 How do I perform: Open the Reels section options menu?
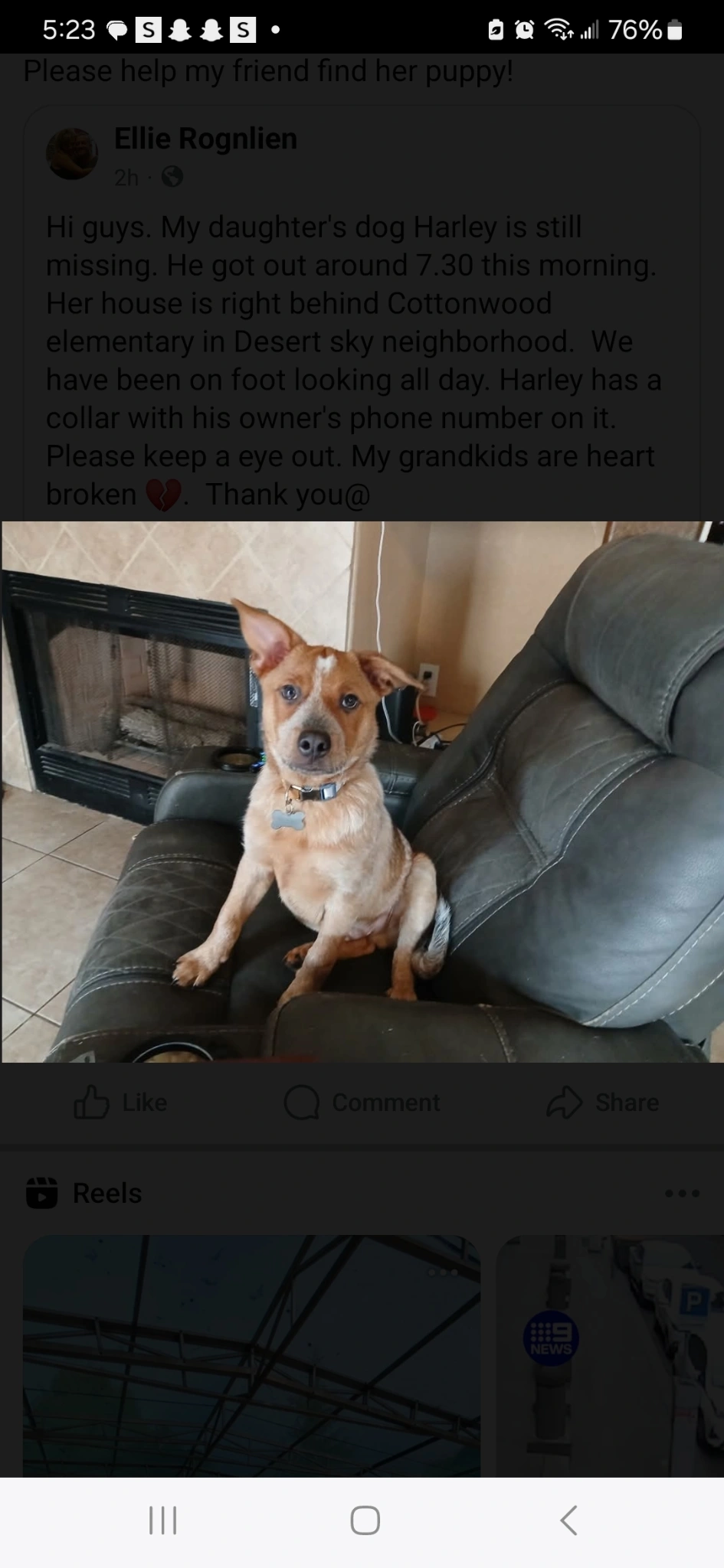click(682, 1193)
